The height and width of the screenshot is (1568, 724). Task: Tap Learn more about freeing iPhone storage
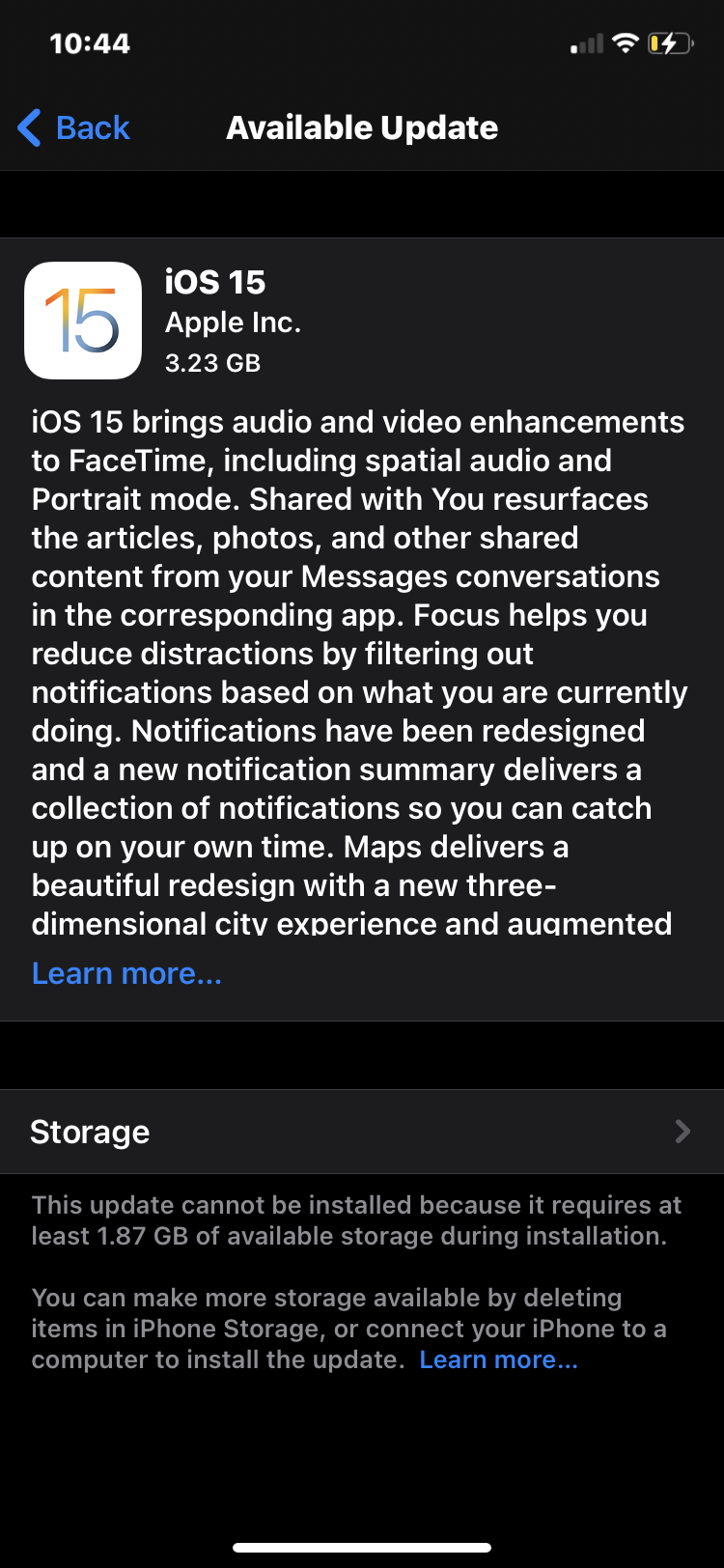click(498, 1359)
